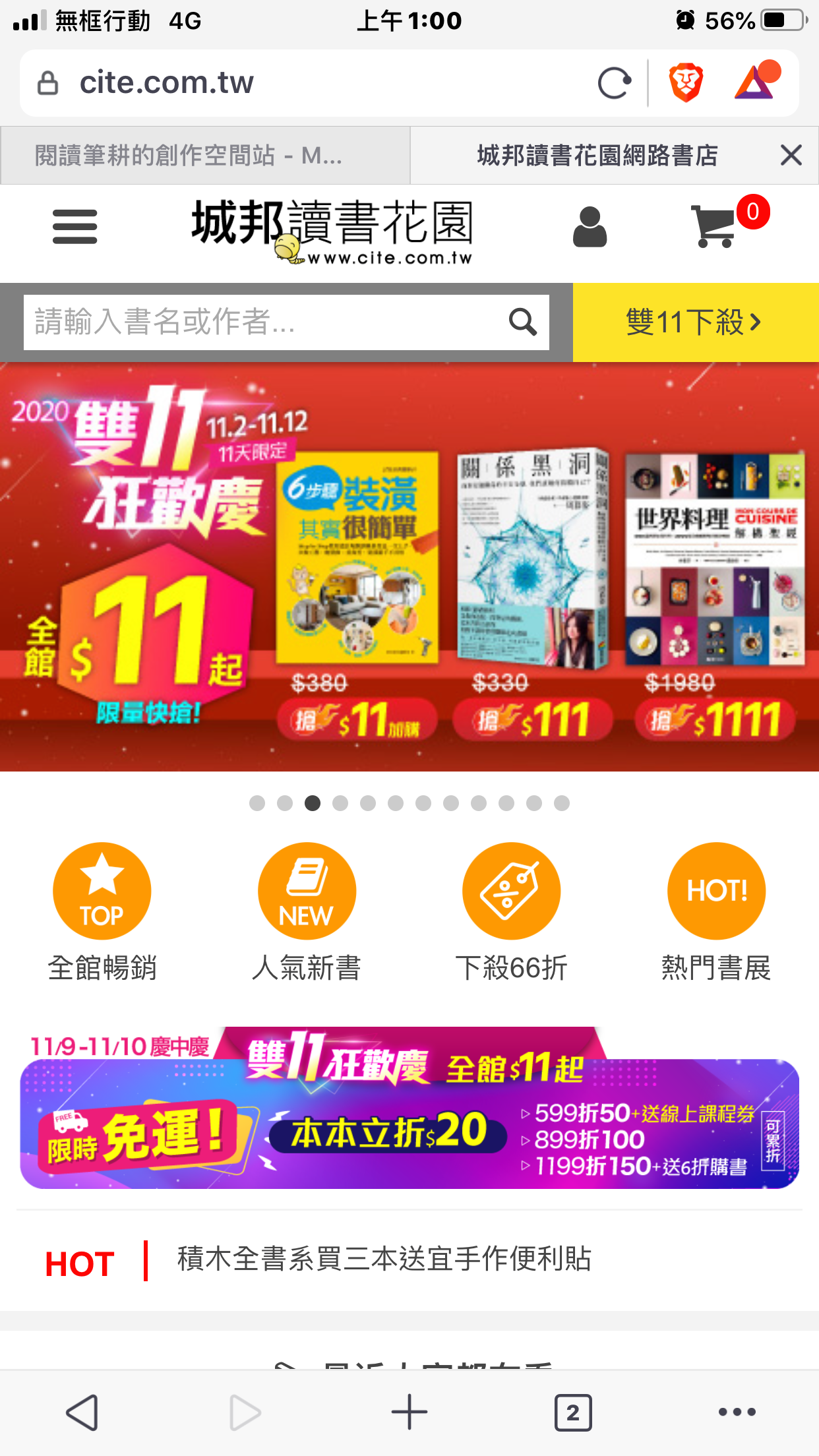Open the browser tab switcher showing 2
This screenshot has width=819, height=1456.
pyautogui.click(x=572, y=1412)
